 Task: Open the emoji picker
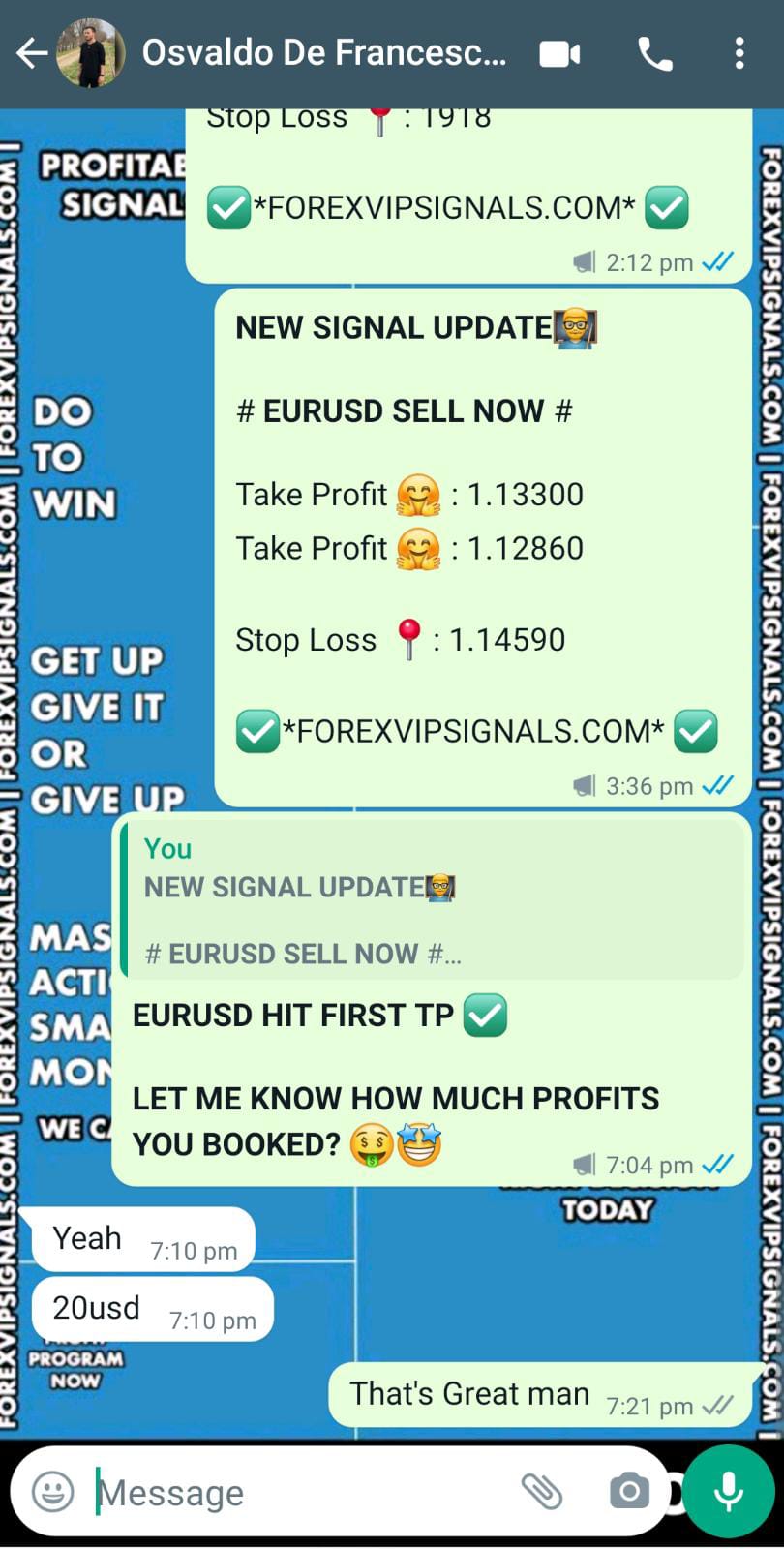click(x=53, y=1492)
